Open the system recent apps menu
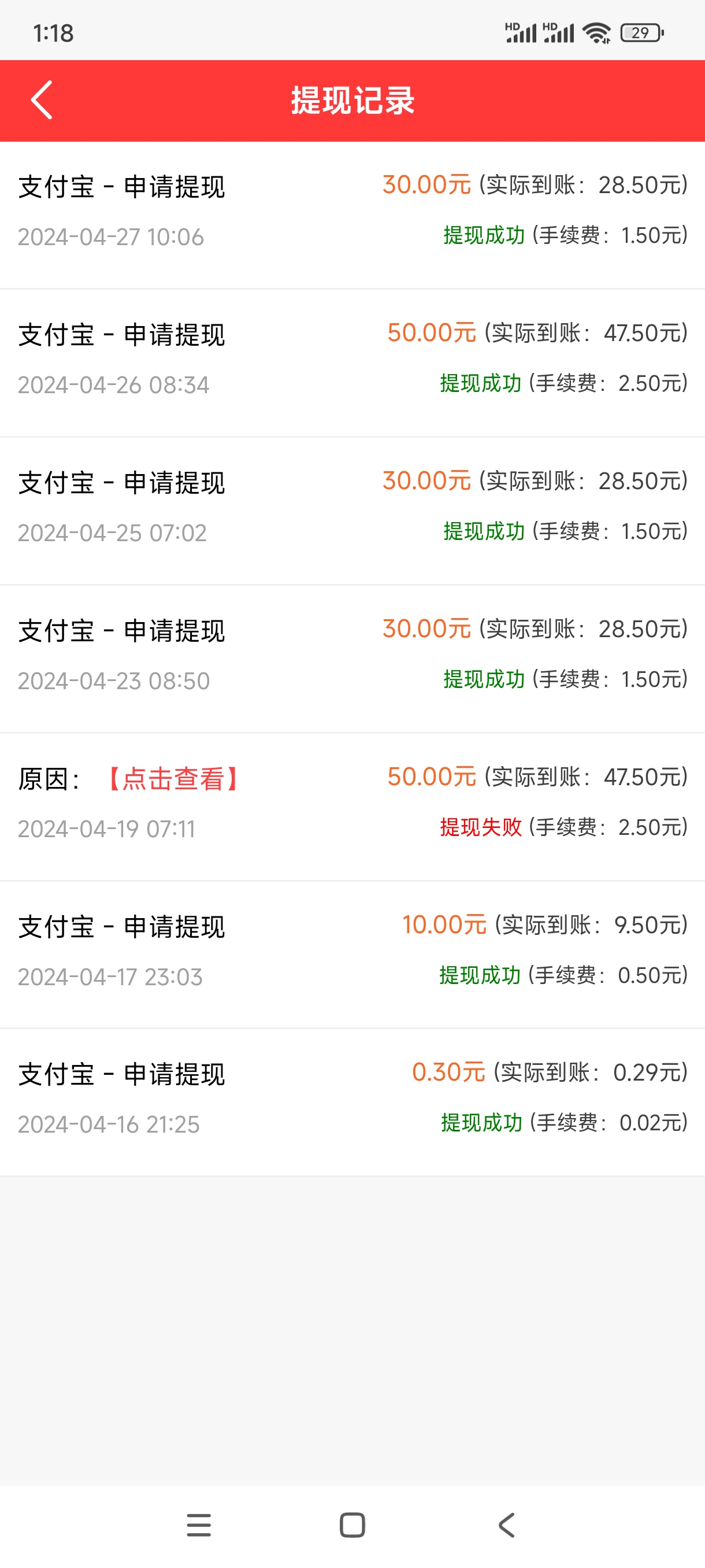 point(198,1525)
